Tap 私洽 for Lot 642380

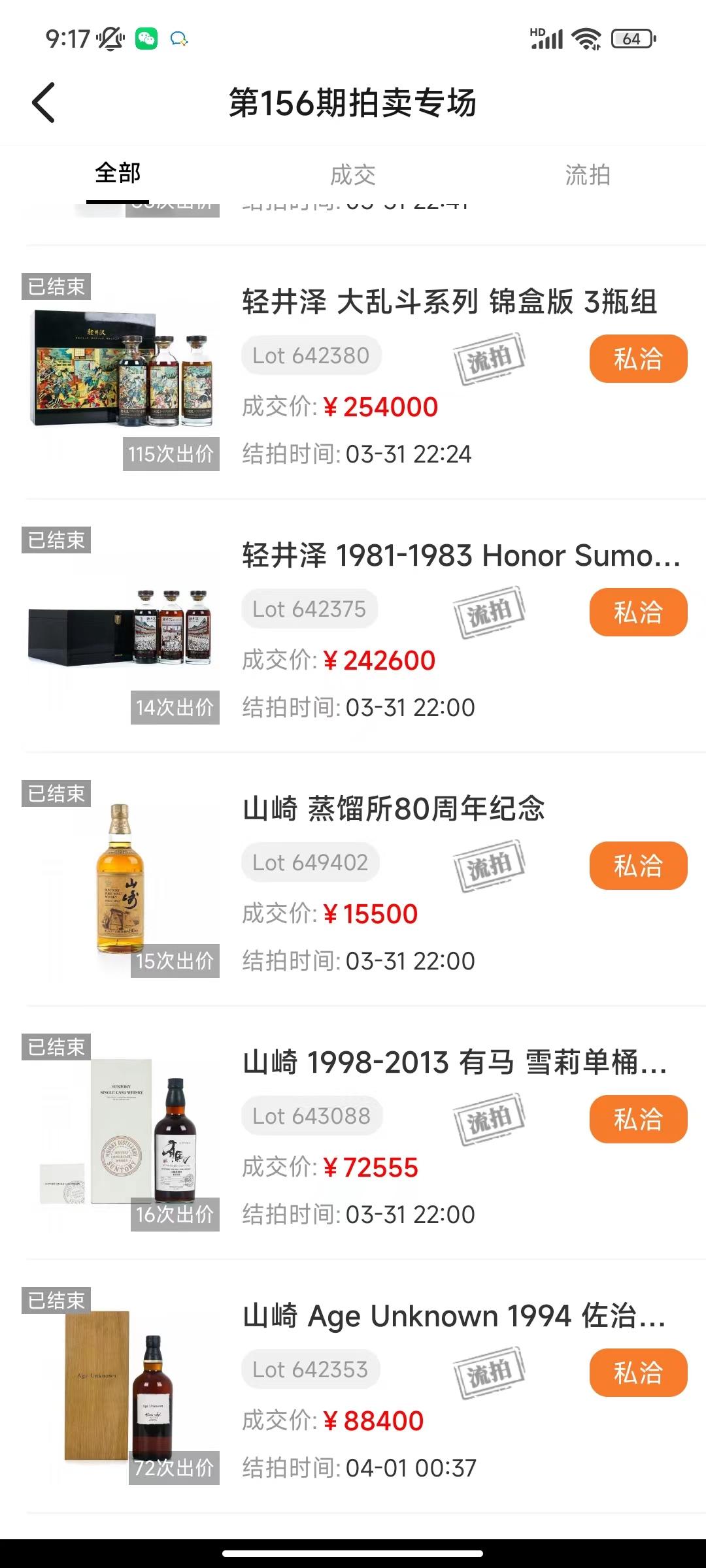[638, 359]
